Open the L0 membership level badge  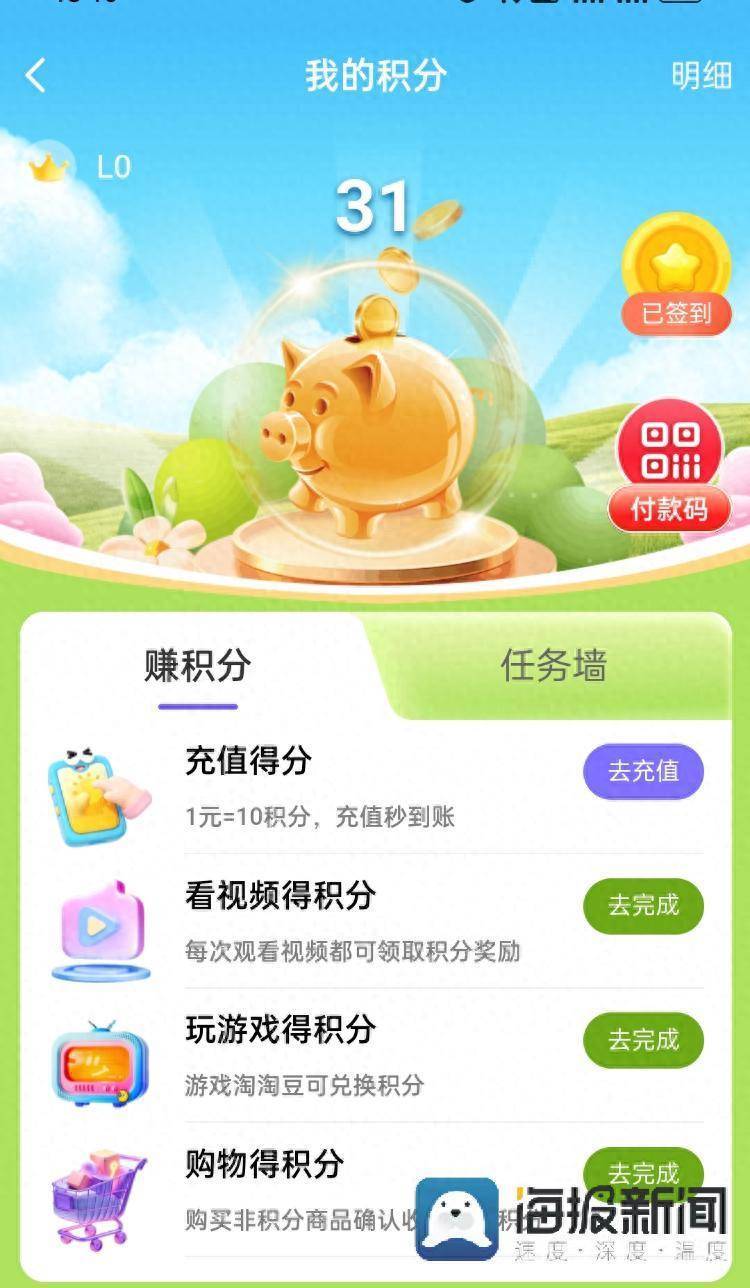(82, 167)
